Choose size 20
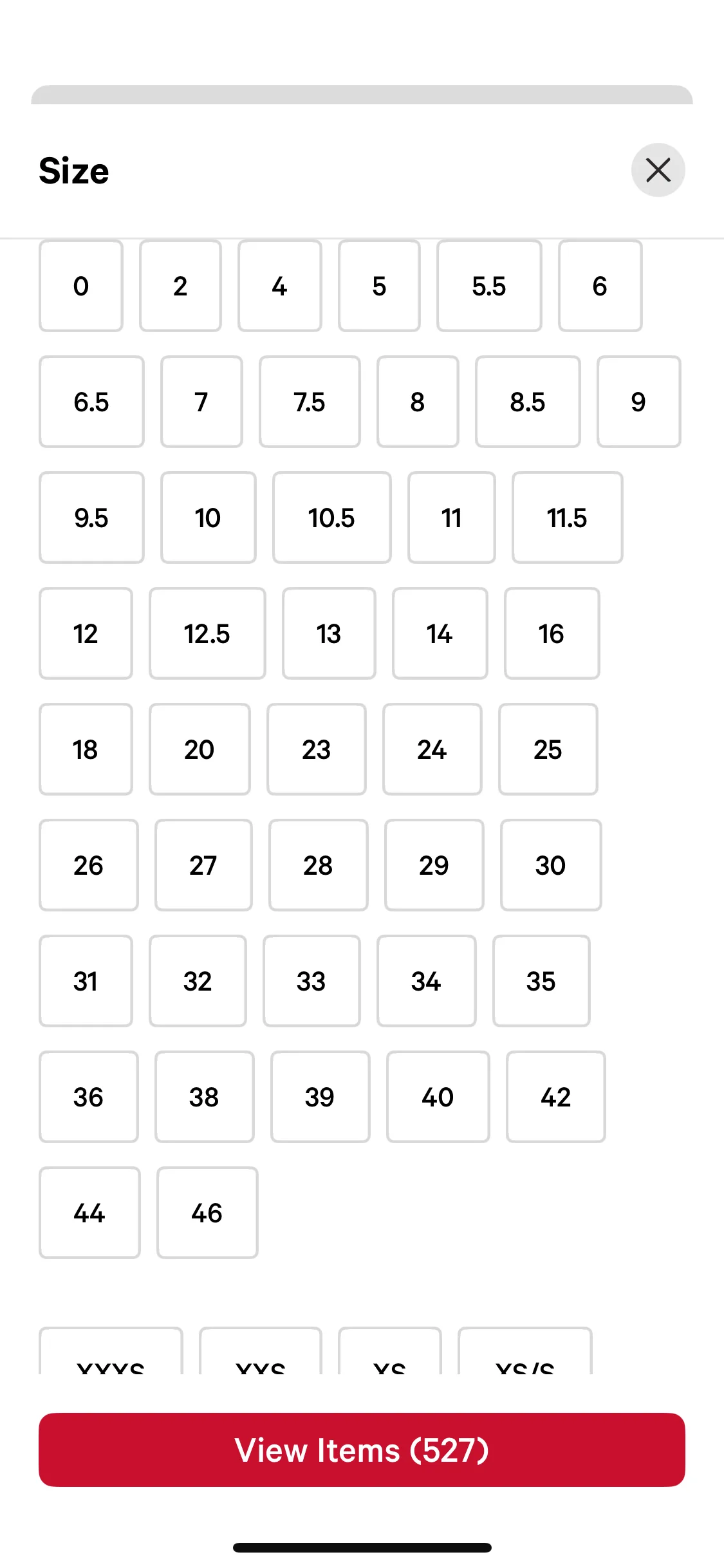The height and width of the screenshot is (1568, 724). click(200, 749)
